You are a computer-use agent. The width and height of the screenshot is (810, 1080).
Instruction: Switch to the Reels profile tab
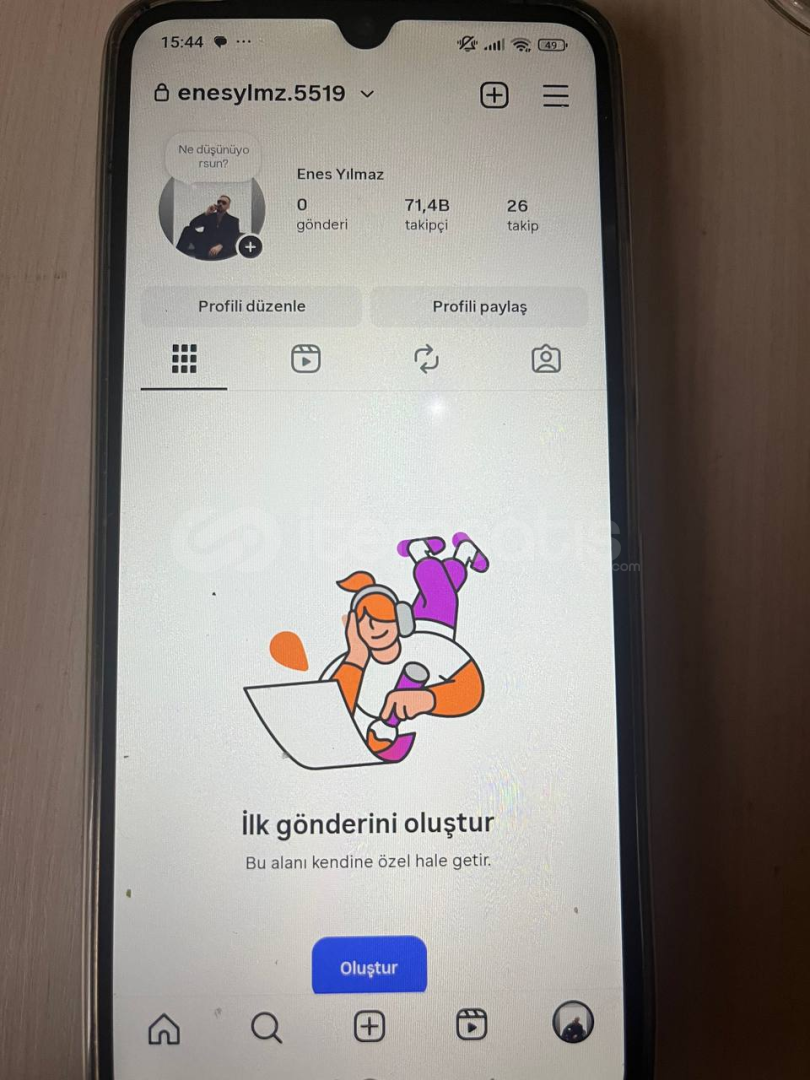(305, 359)
